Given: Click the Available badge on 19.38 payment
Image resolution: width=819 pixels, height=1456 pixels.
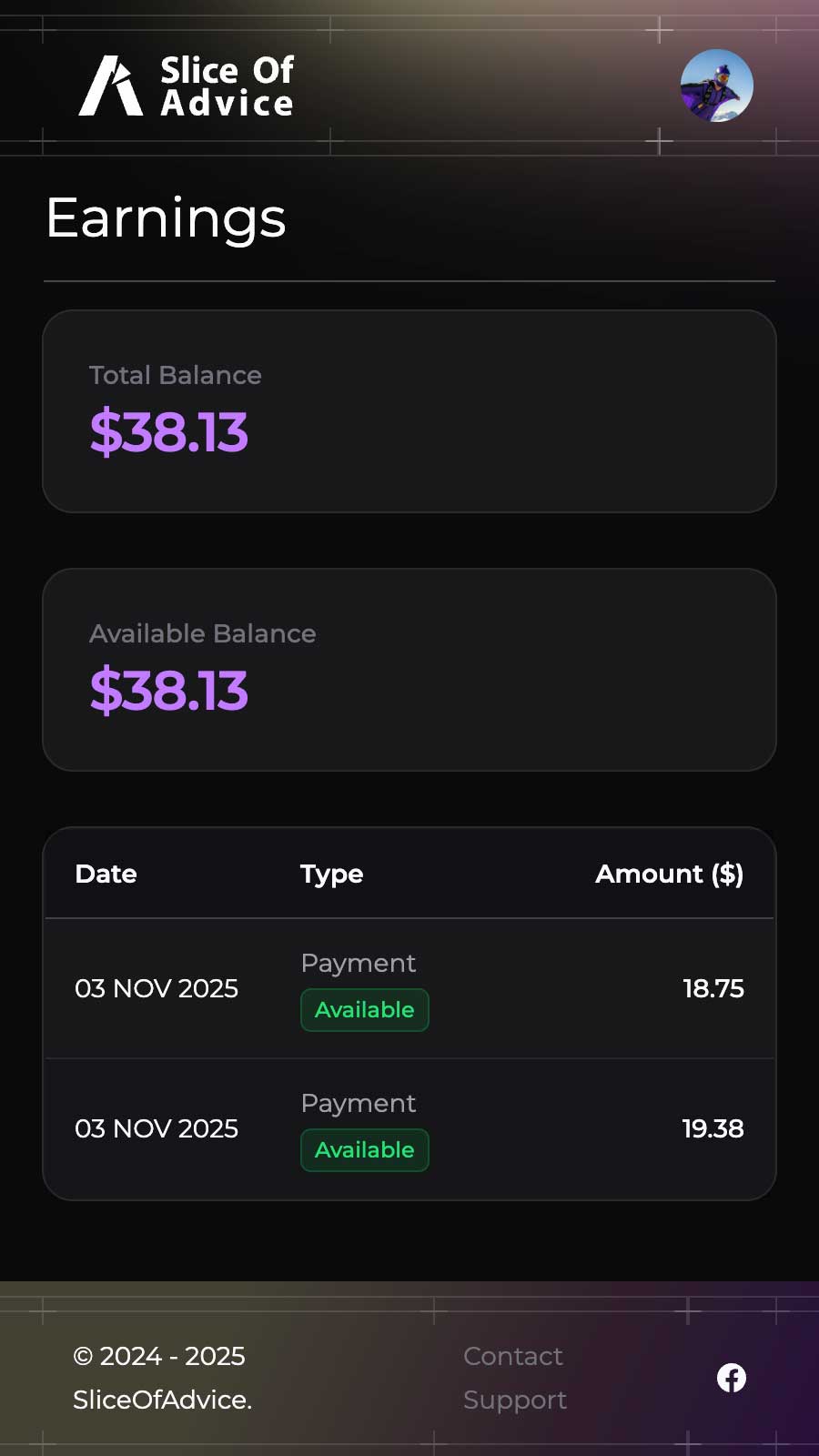Looking at the screenshot, I should tap(364, 1149).
